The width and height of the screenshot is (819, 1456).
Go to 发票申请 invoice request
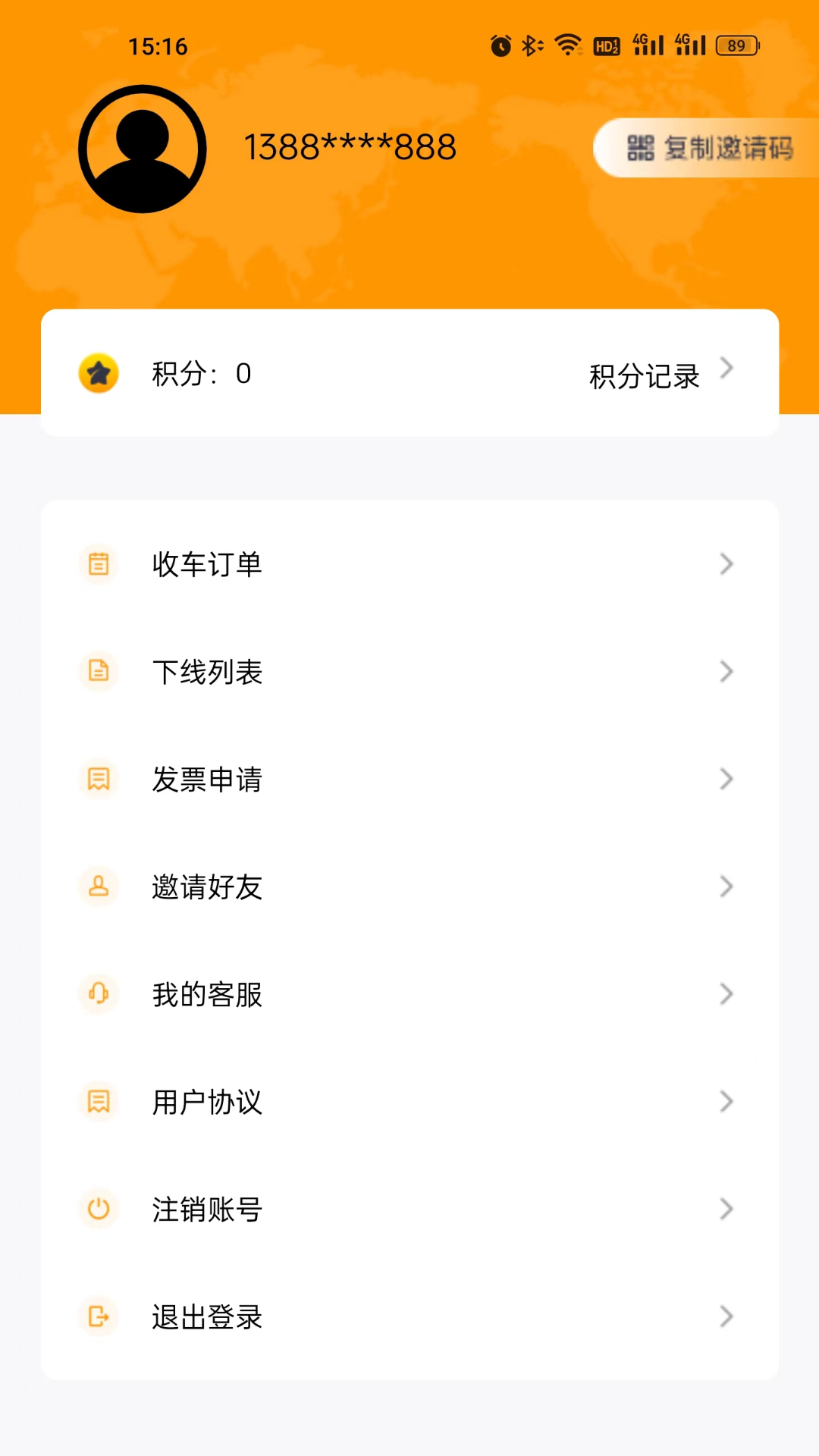pyautogui.click(x=409, y=780)
